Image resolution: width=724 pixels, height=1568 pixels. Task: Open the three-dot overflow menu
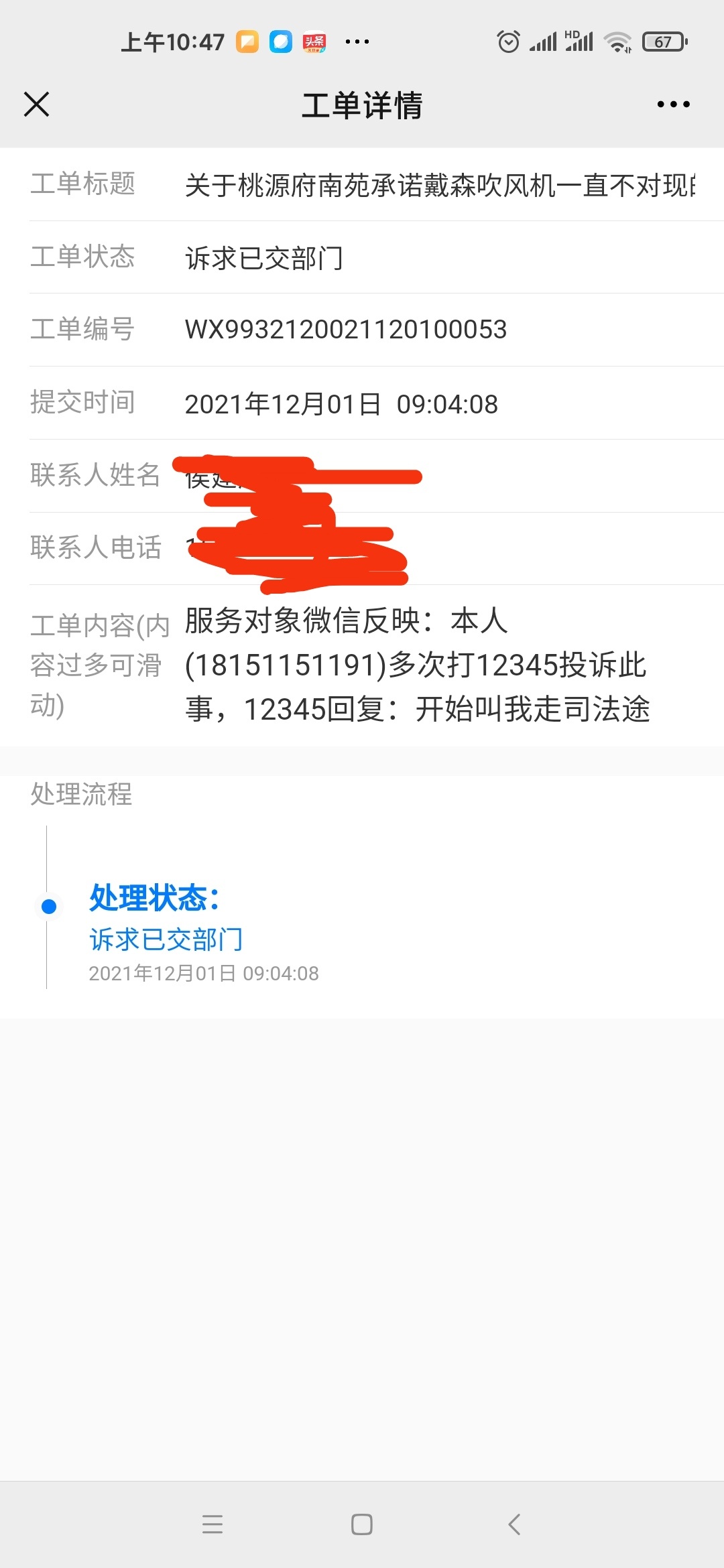tap(673, 105)
